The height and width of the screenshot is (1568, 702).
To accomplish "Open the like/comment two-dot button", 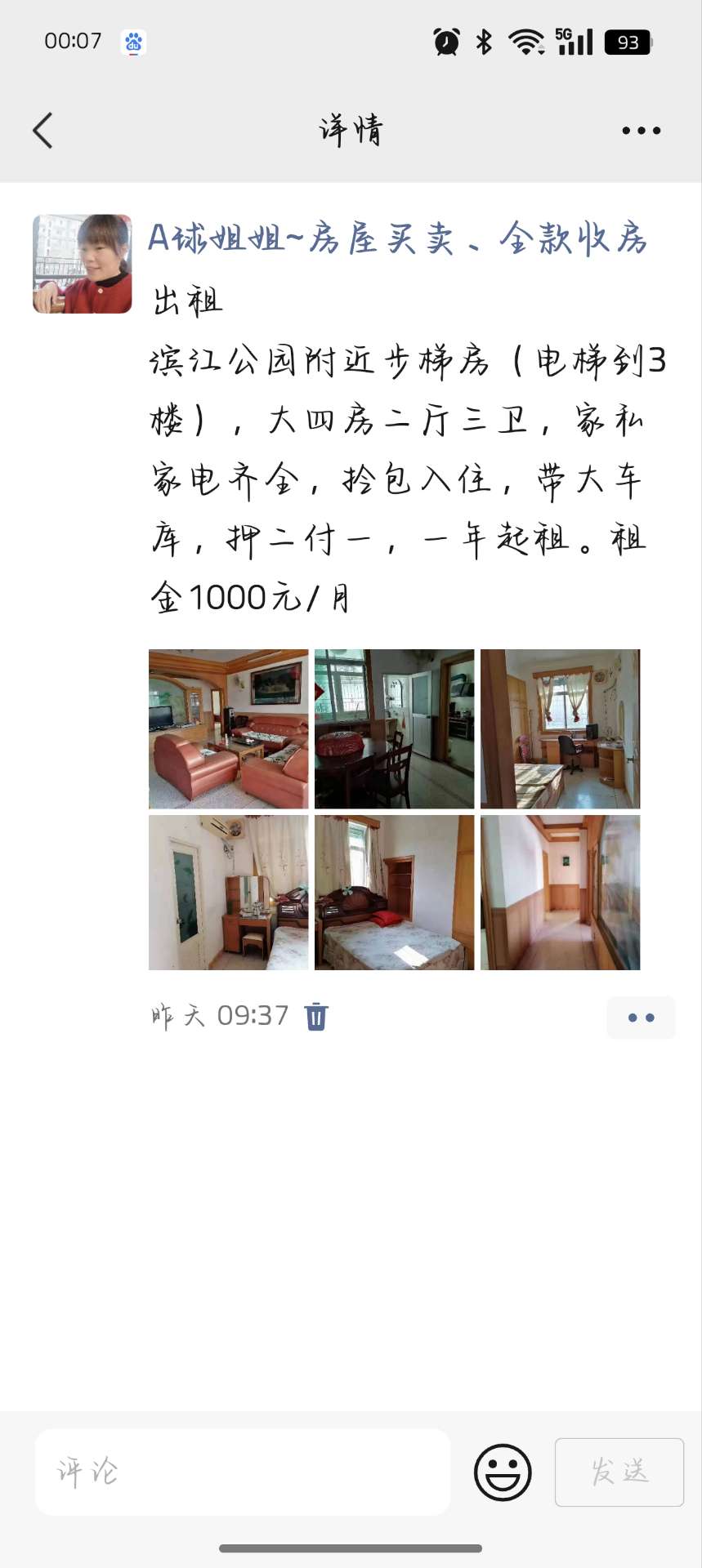I will [641, 1018].
